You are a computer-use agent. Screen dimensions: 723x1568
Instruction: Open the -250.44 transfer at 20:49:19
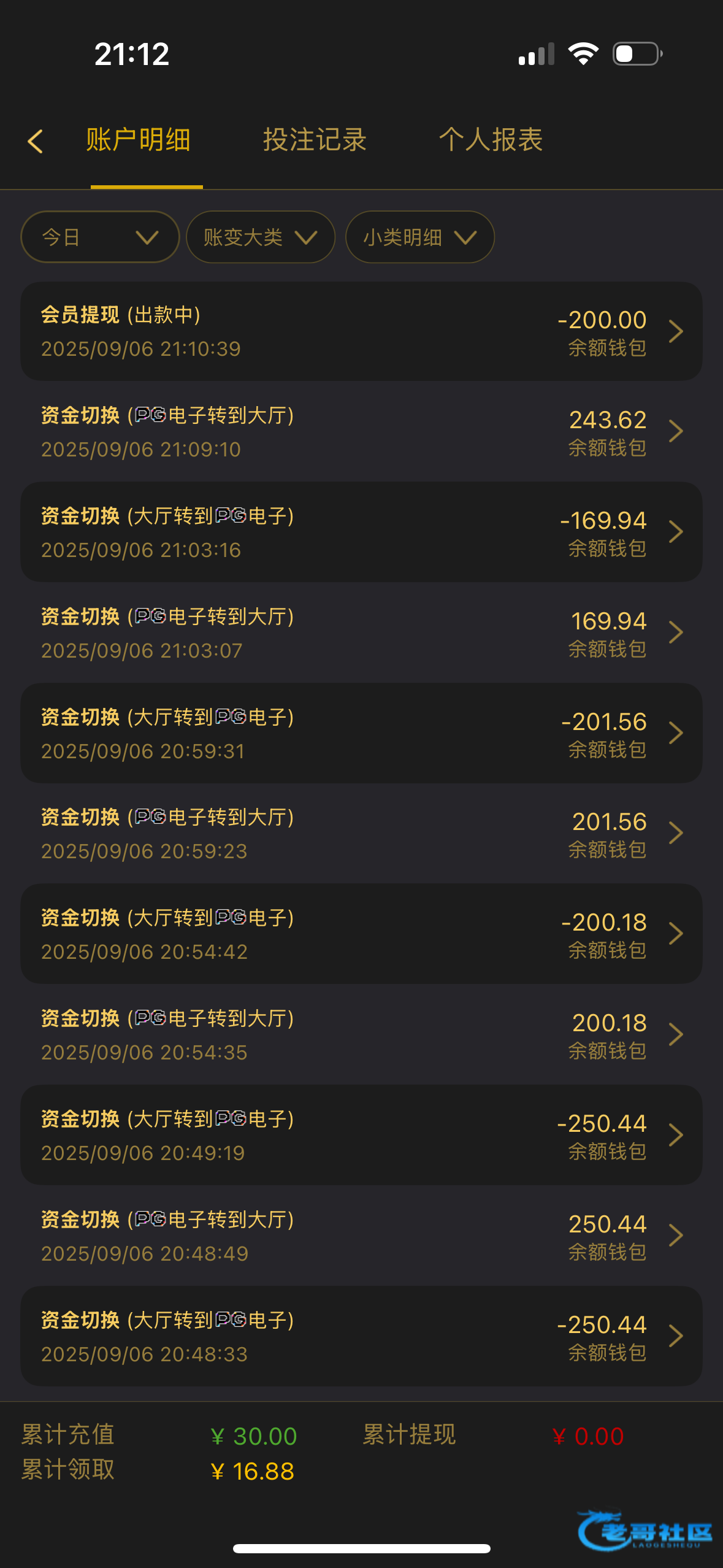361,1136
